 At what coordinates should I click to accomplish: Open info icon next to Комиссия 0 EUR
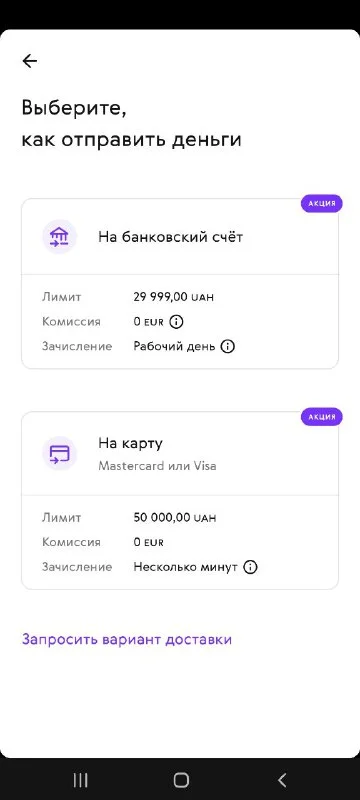(176, 322)
